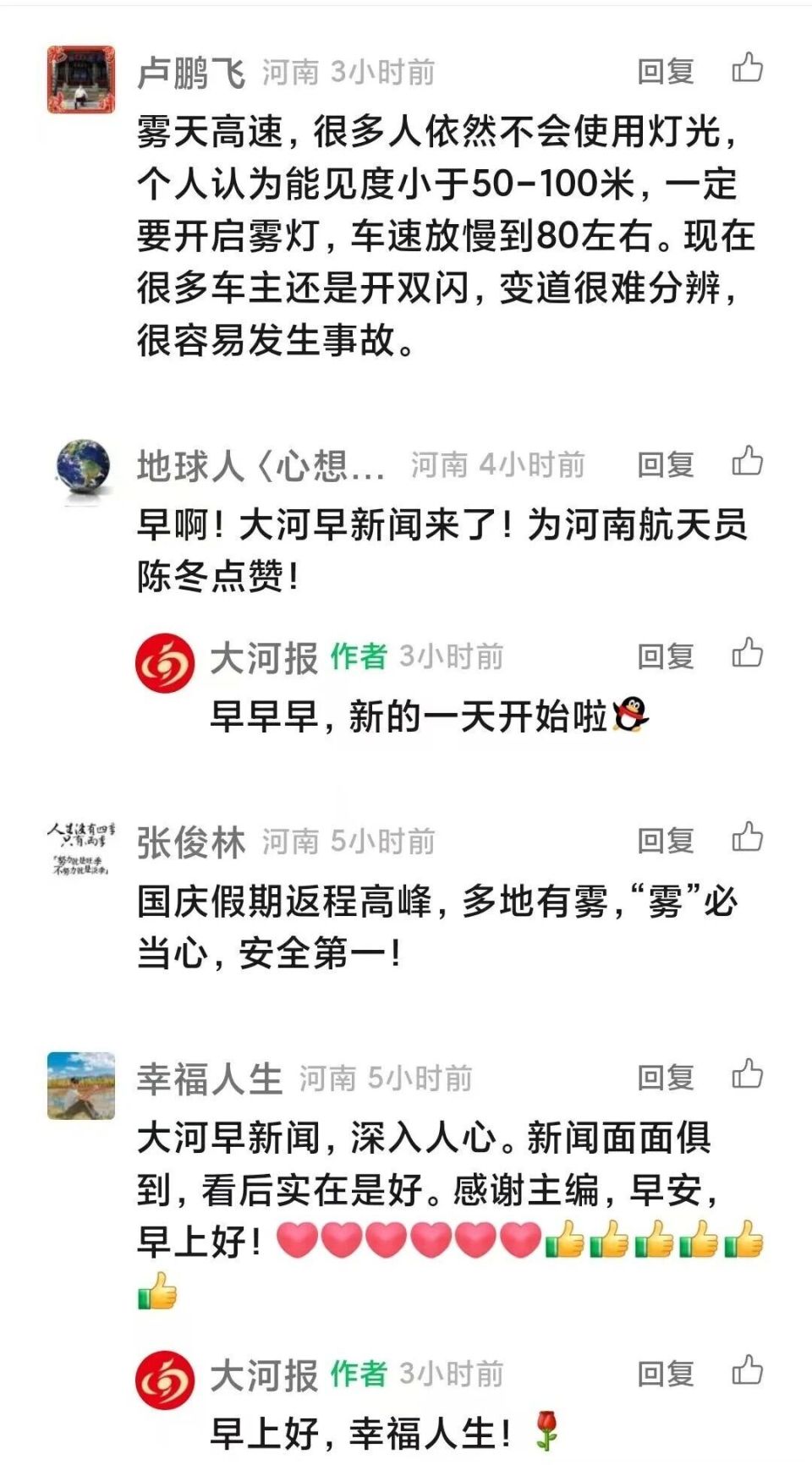Reply to 大河报's 早上好 comment
Viewport: 812px width, 1465px height.
click(x=666, y=1374)
